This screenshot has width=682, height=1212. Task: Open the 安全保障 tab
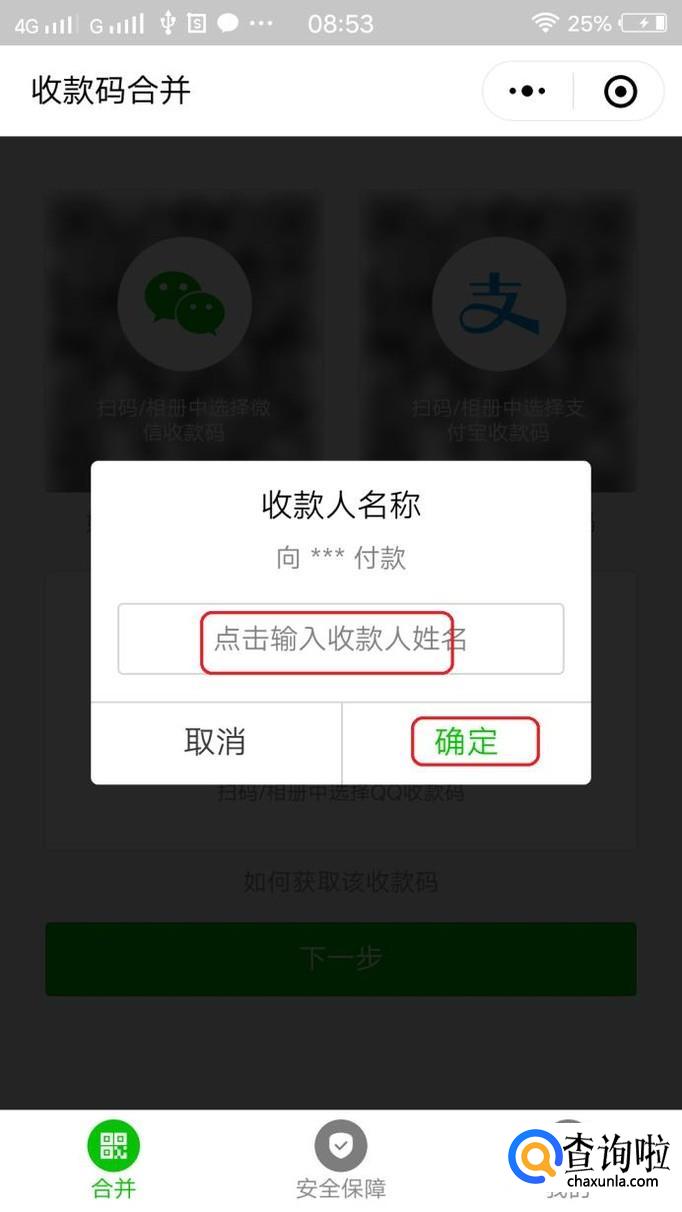click(x=340, y=1160)
